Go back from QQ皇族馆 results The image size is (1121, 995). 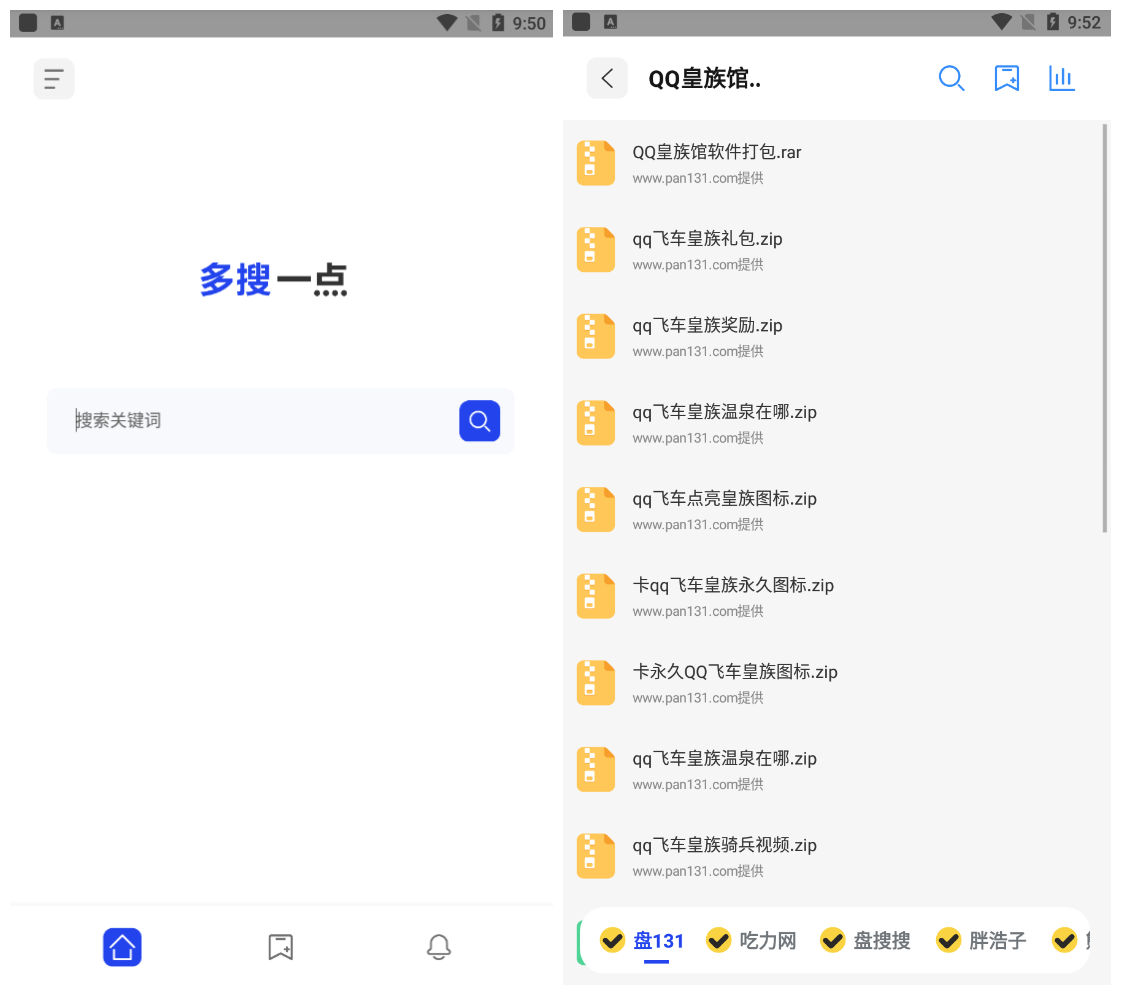(607, 78)
